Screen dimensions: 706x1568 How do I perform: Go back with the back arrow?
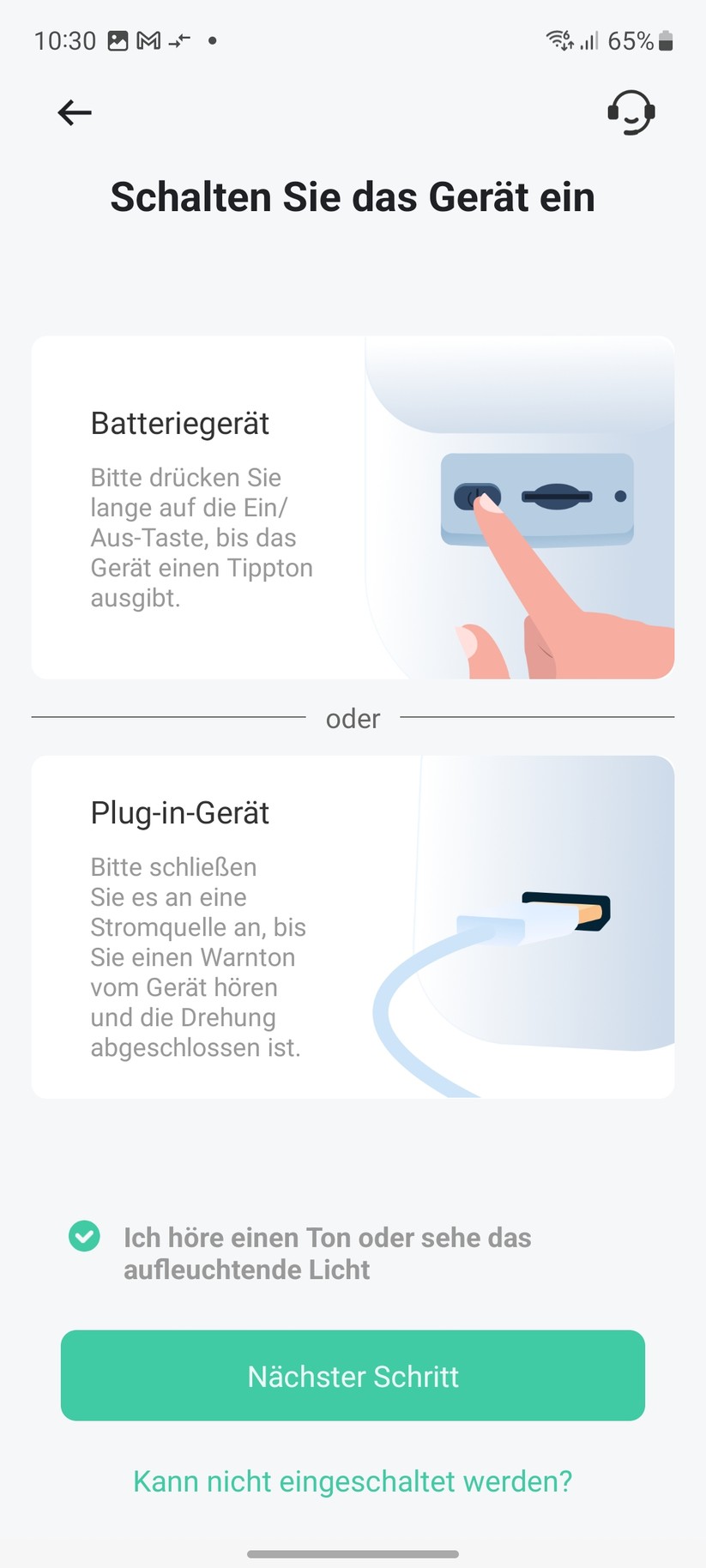coord(74,112)
